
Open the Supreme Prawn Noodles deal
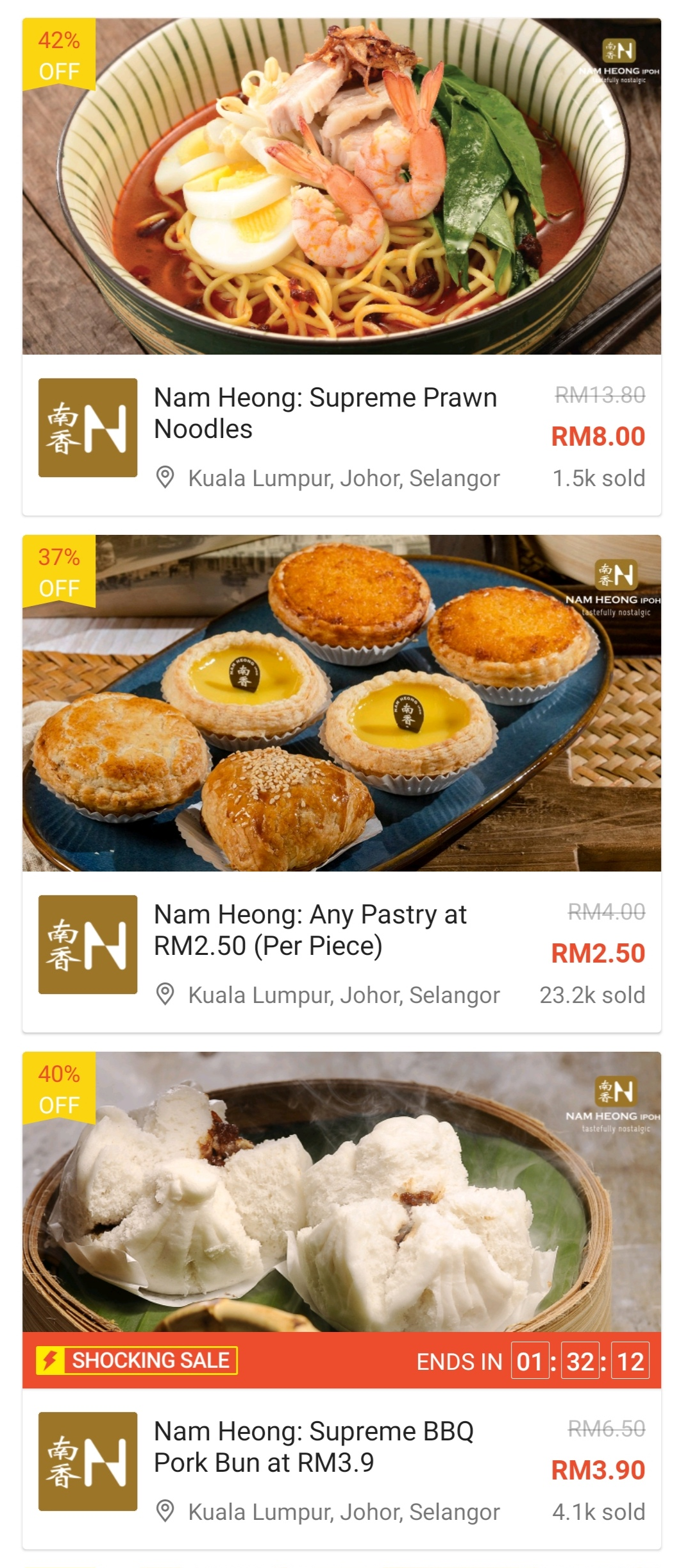click(325, 413)
